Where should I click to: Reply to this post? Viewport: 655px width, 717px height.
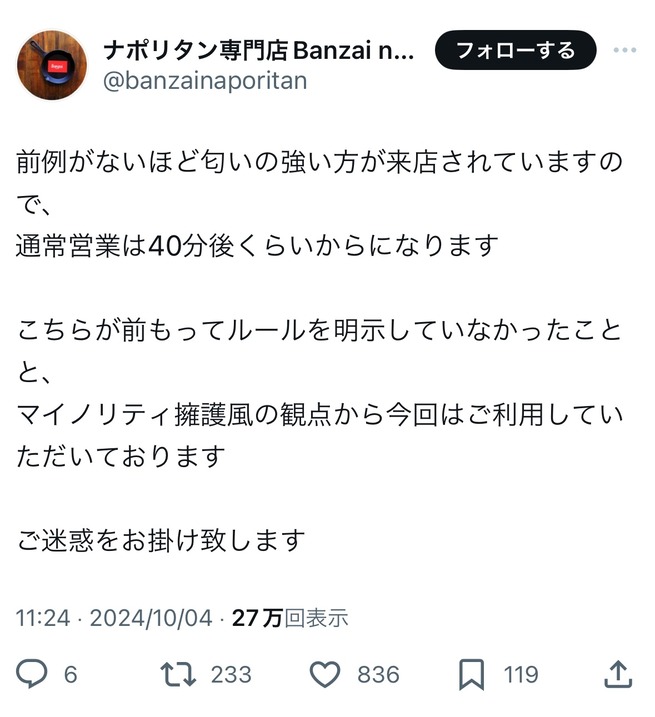[x=33, y=674]
